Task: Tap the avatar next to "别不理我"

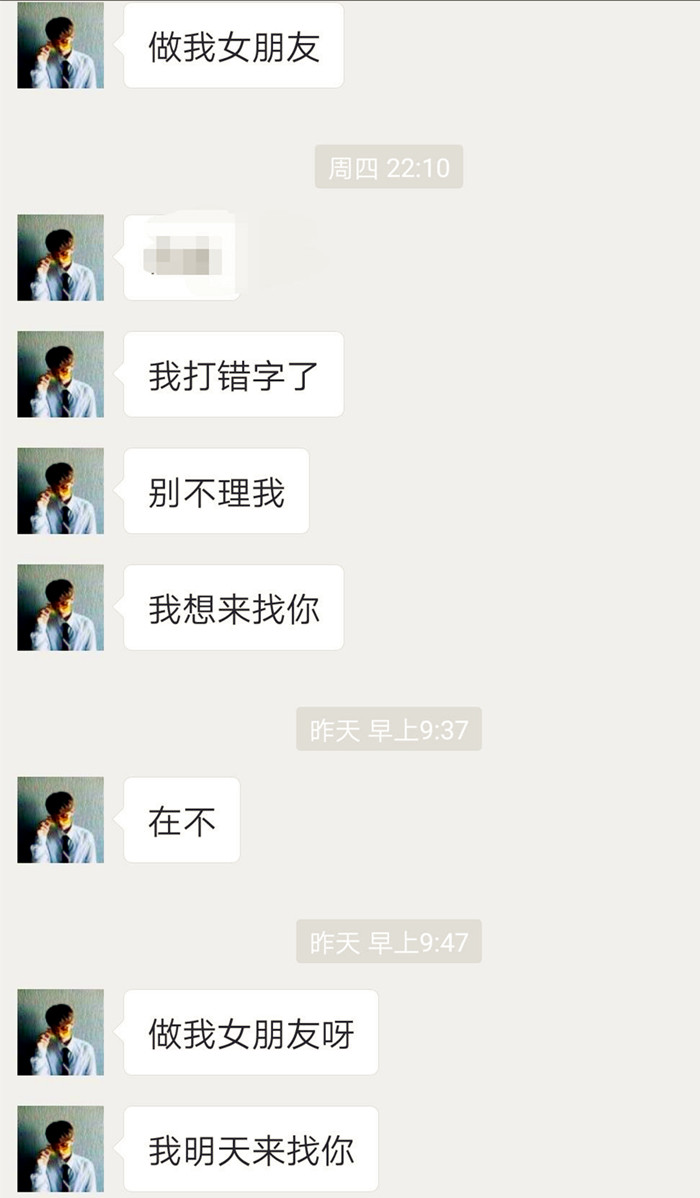Action: point(60,491)
